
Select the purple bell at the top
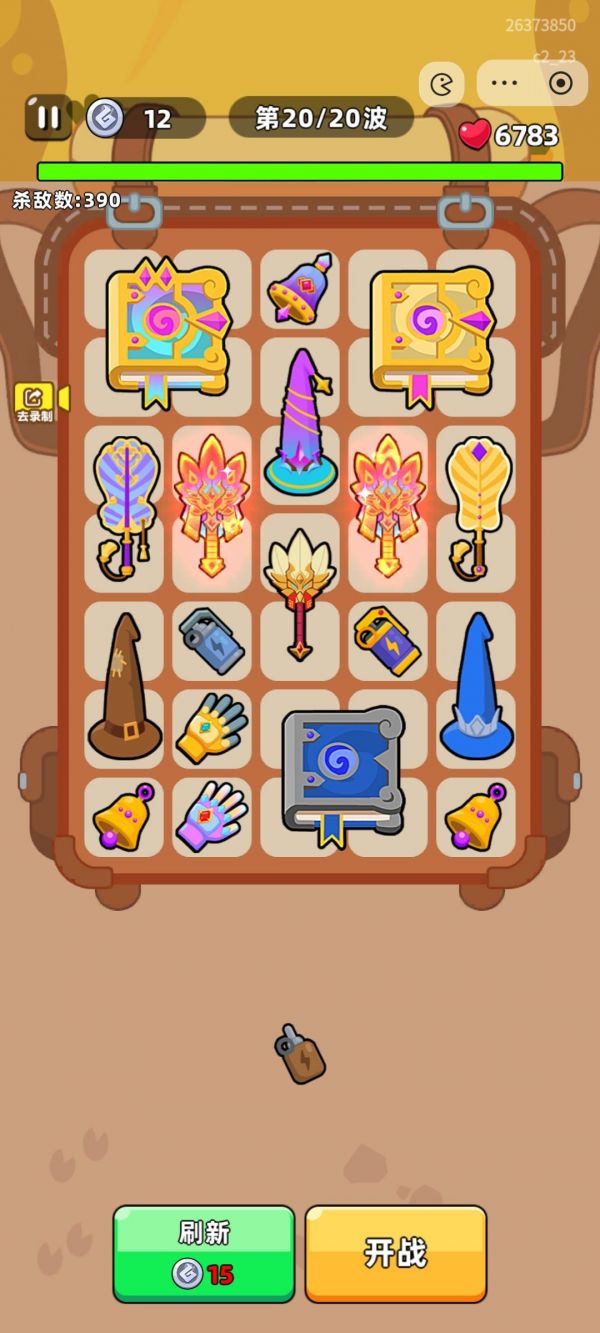point(300,288)
